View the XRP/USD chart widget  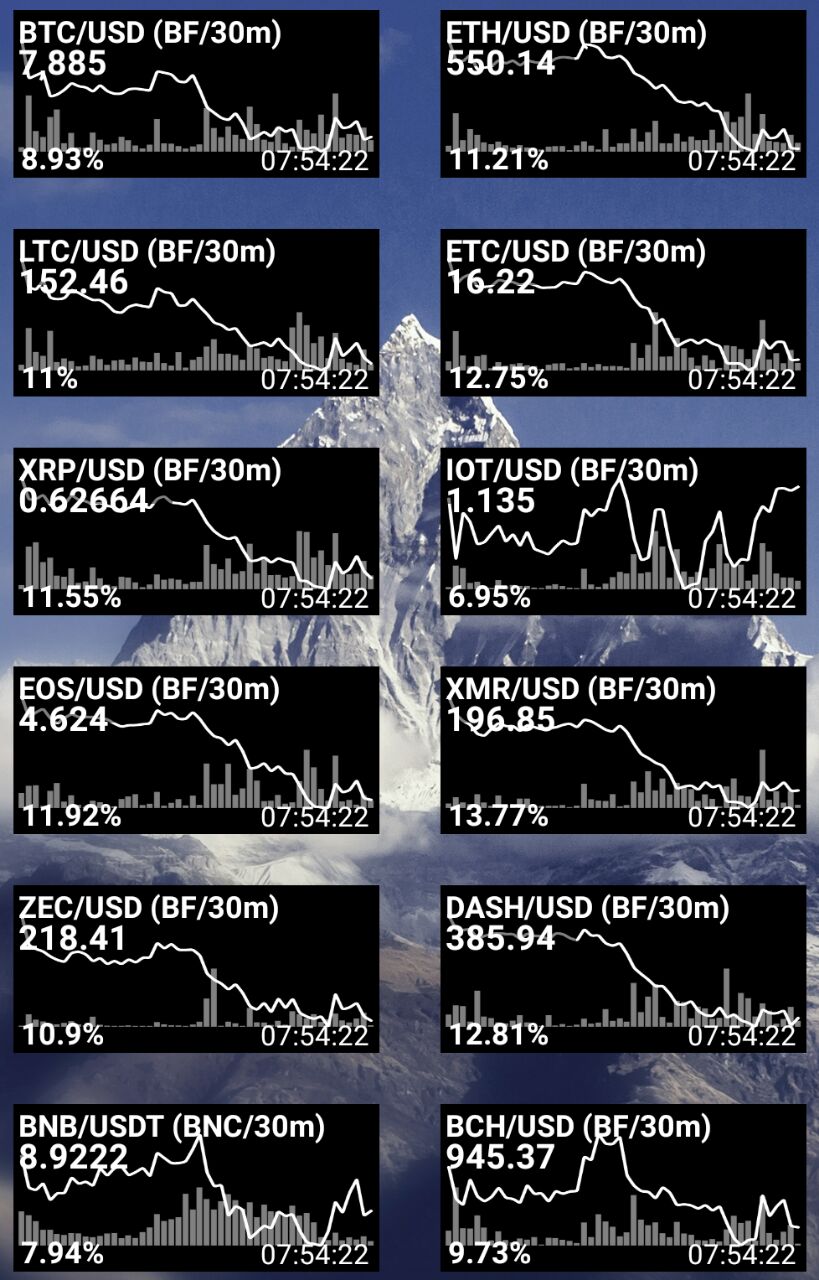(x=196, y=531)
